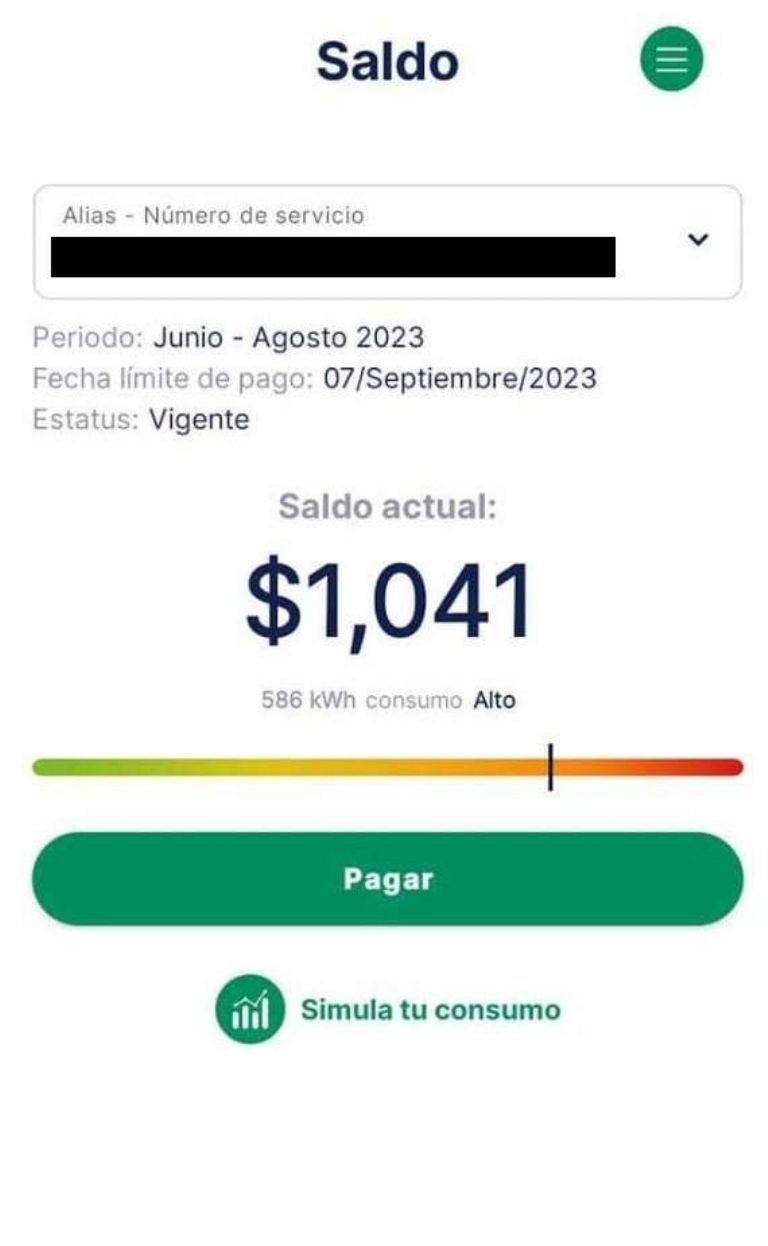Open Simula tu consumo

[x=388, y=1009]
